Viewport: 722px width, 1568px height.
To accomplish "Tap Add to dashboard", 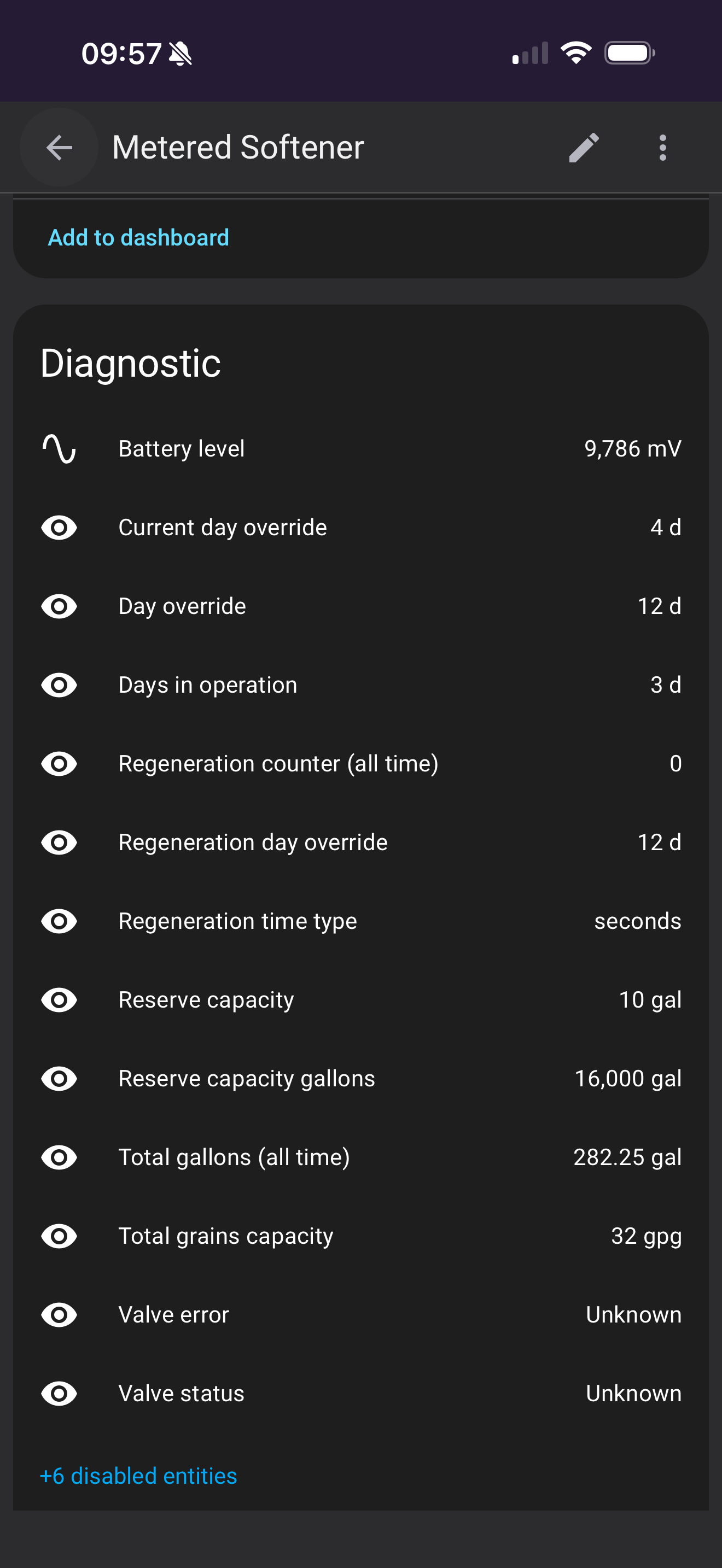I will pos(138,237).
